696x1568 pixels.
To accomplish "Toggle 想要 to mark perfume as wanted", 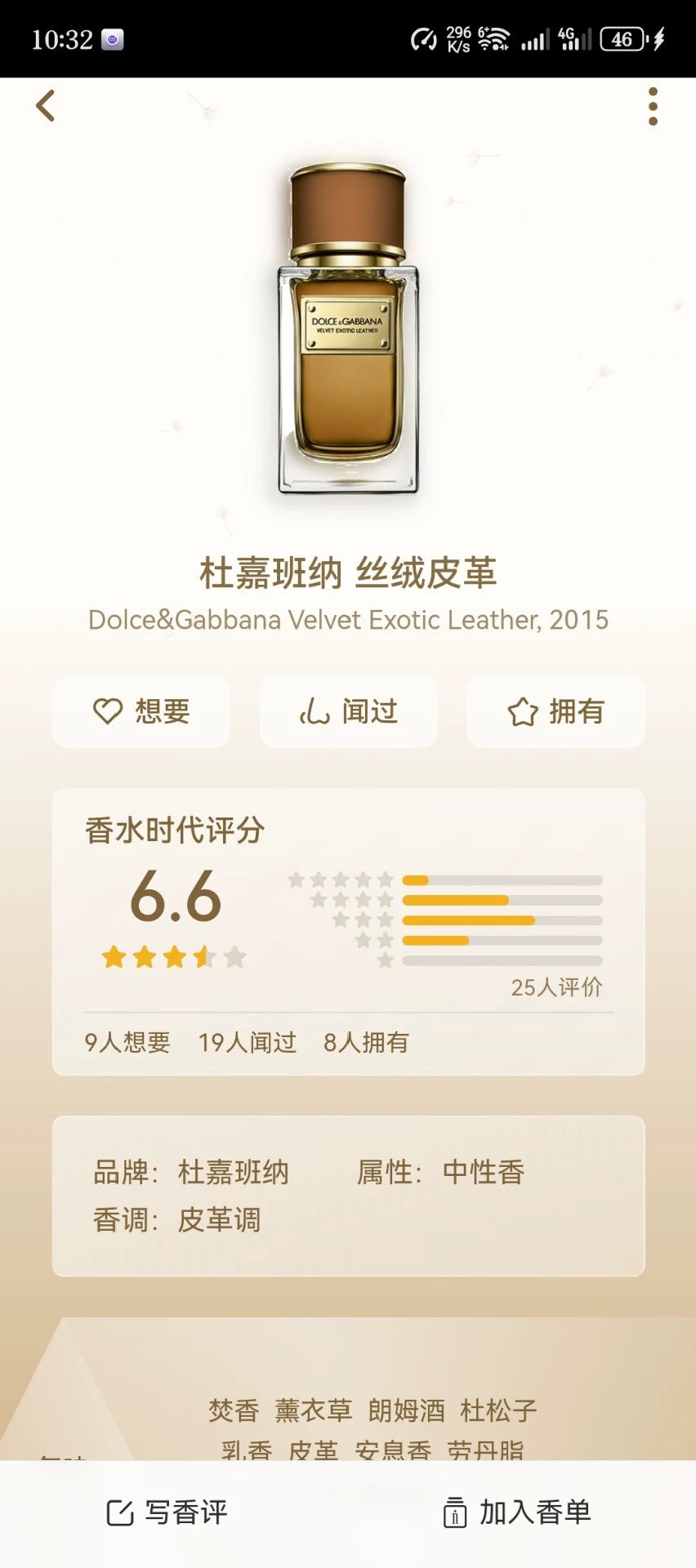I will click(x=141, y=711).
